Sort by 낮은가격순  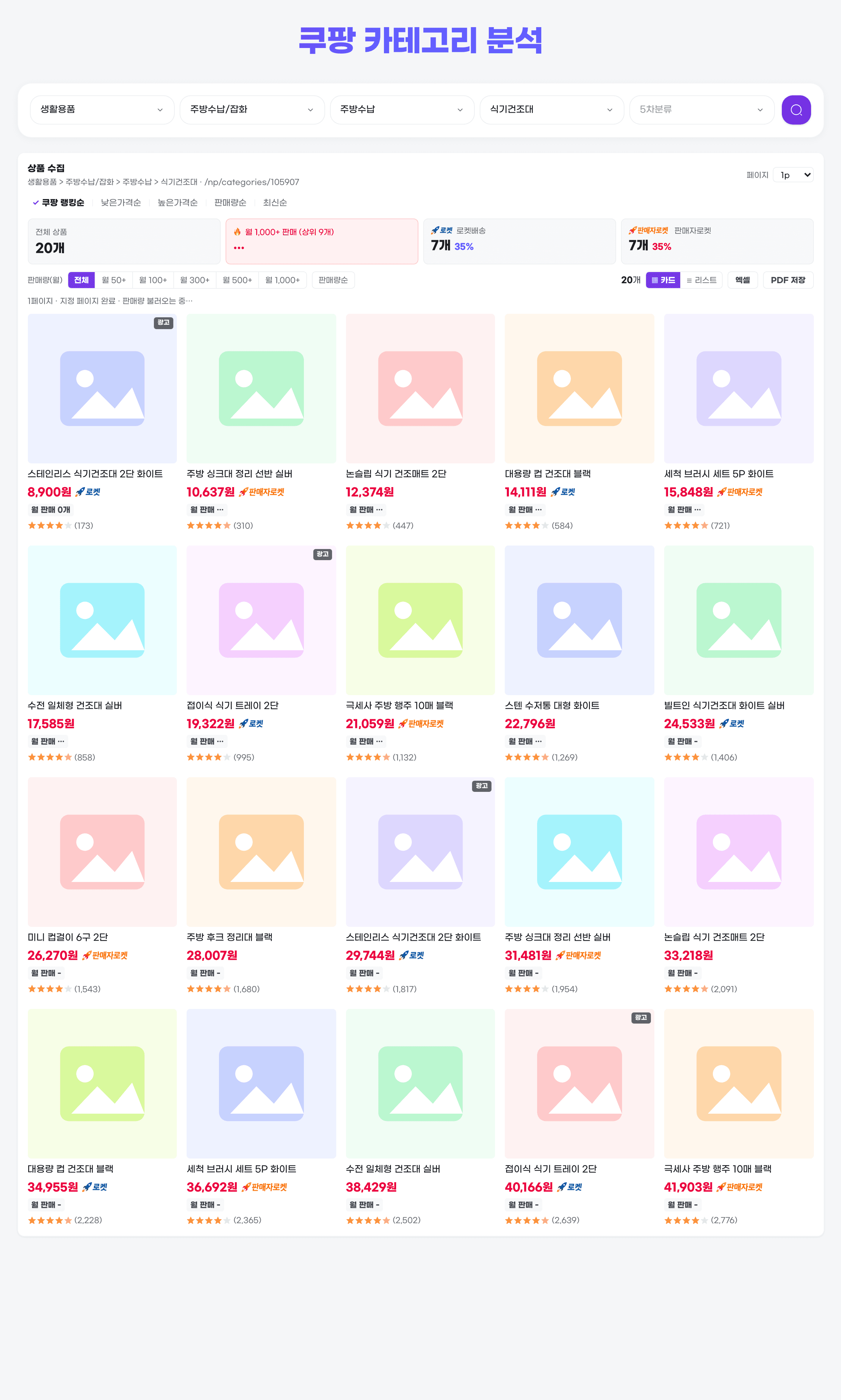[121, 203]
